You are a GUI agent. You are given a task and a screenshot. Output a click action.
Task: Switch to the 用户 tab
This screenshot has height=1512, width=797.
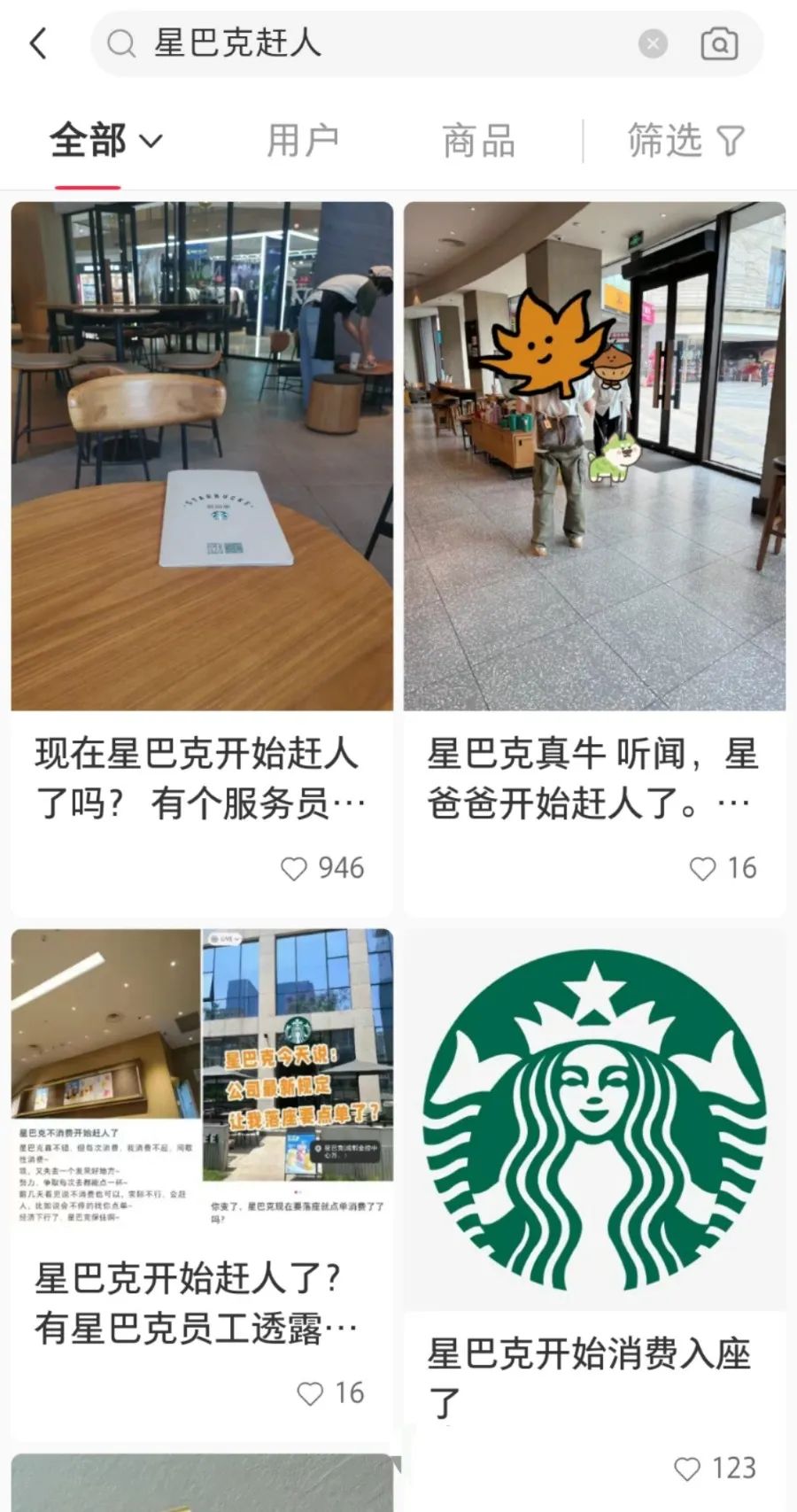click(303, 141)
